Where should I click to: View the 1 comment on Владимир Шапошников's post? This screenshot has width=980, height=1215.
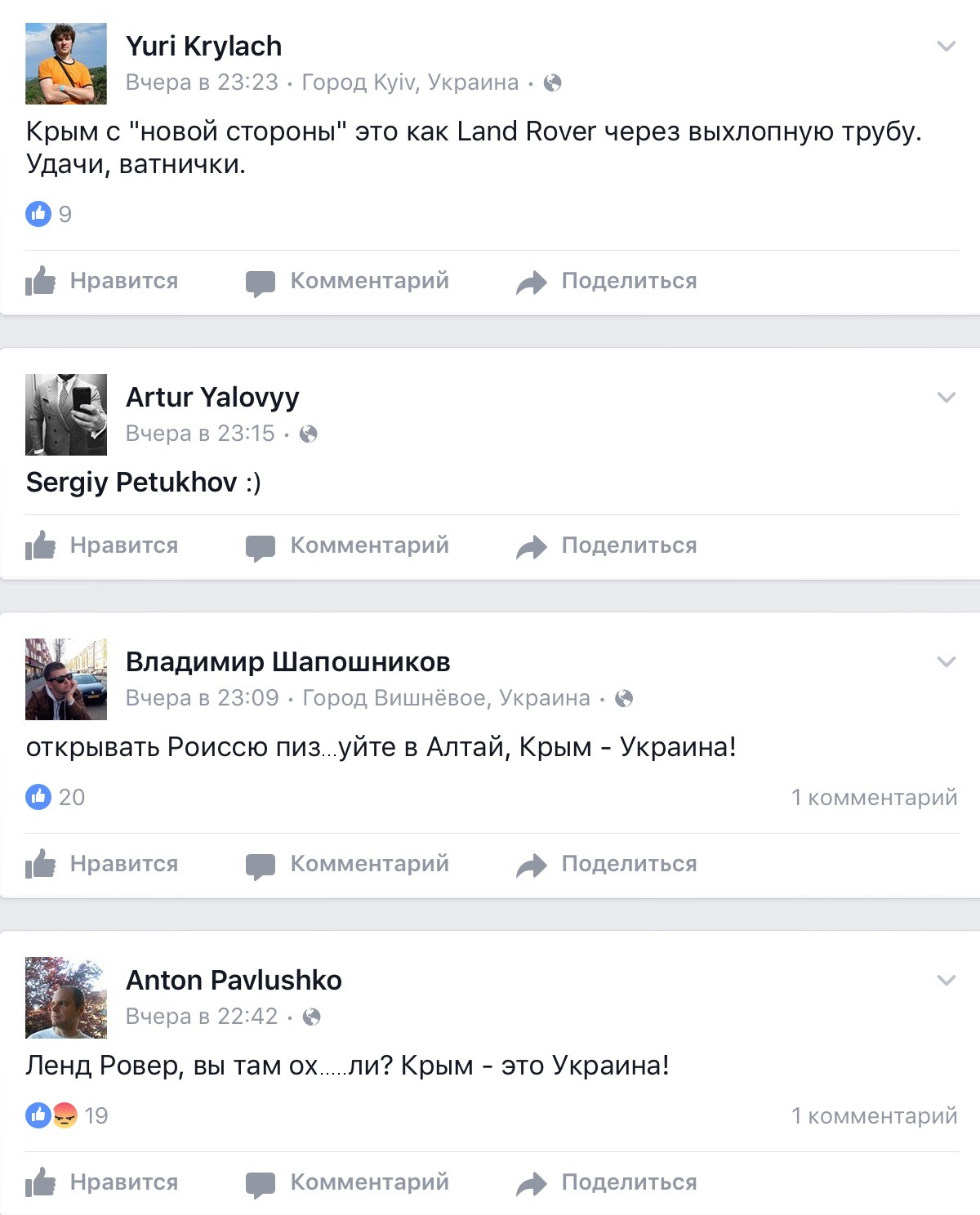874,797
